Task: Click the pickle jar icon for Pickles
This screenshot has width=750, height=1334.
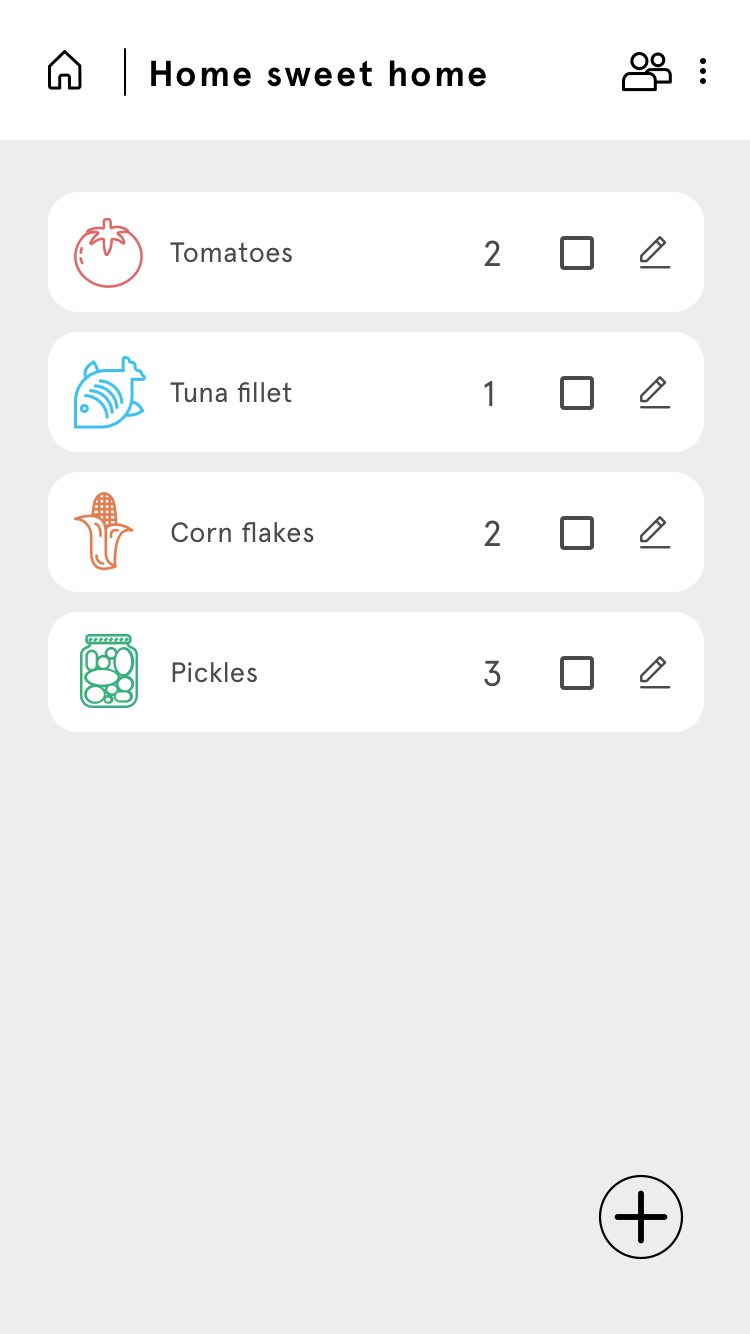Action: 108,672
